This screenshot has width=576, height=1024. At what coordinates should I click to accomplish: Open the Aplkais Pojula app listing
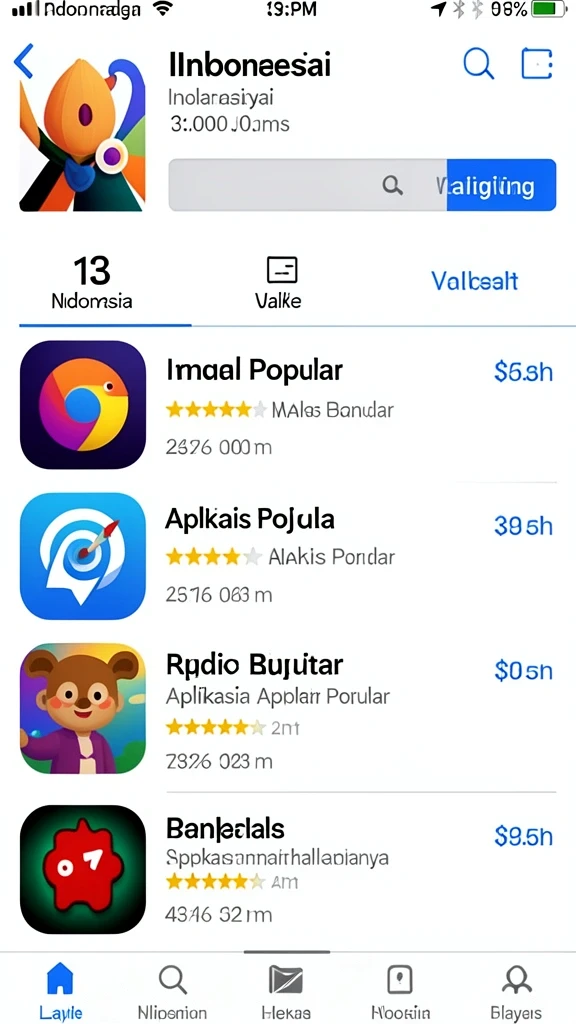288,556
